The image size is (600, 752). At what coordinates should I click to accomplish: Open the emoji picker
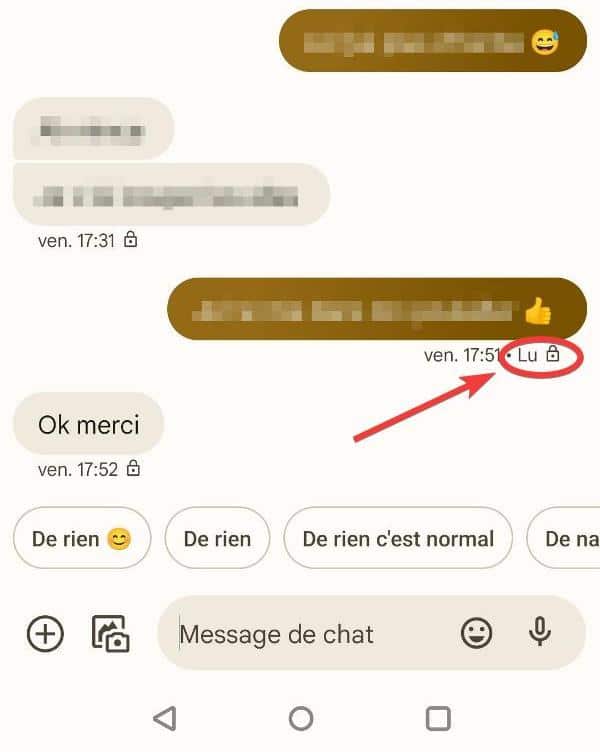coord(477,632)
